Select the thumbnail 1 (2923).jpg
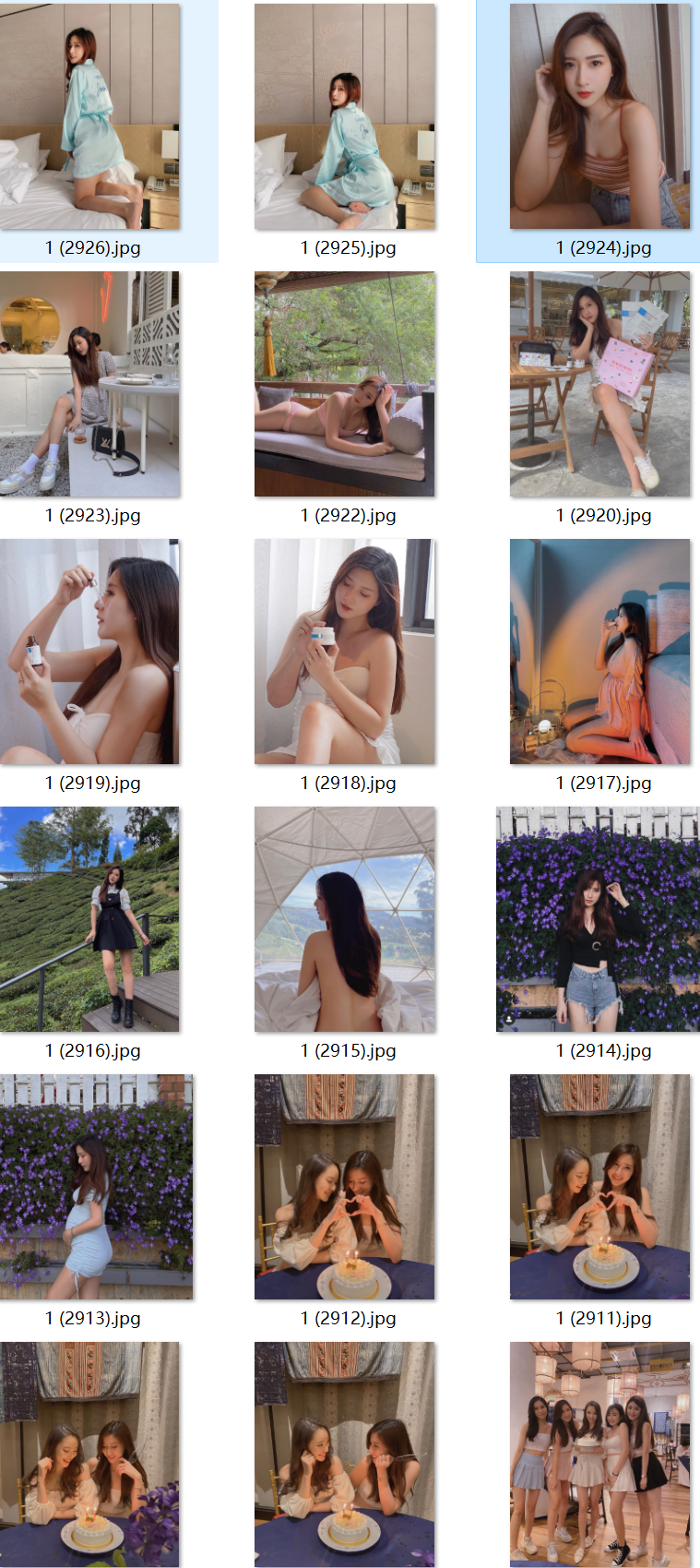700x1568 pixels. tap(89, 384)
